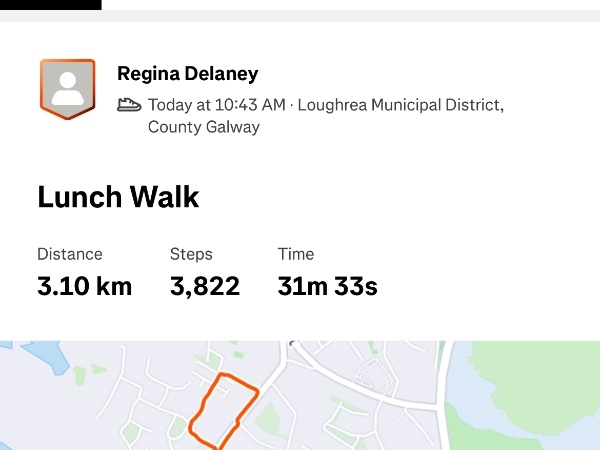Open the Lunch Walk activity details
Screen dimensions: 600x450
click(118, 197)
